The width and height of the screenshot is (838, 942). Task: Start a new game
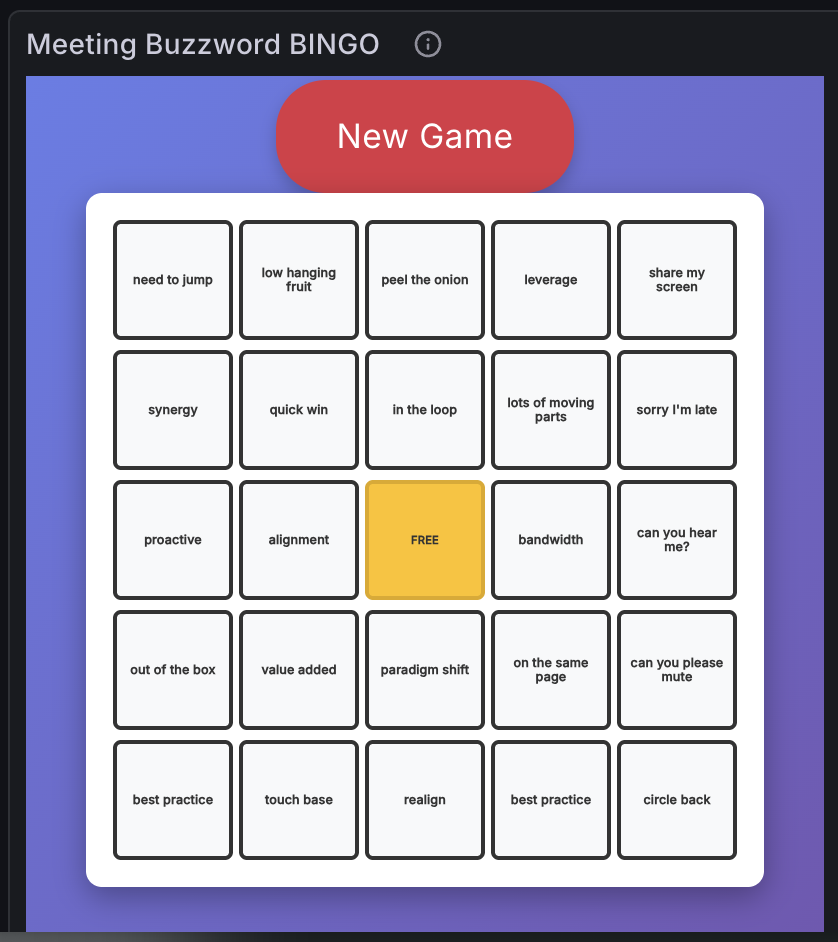pos(425,136)
